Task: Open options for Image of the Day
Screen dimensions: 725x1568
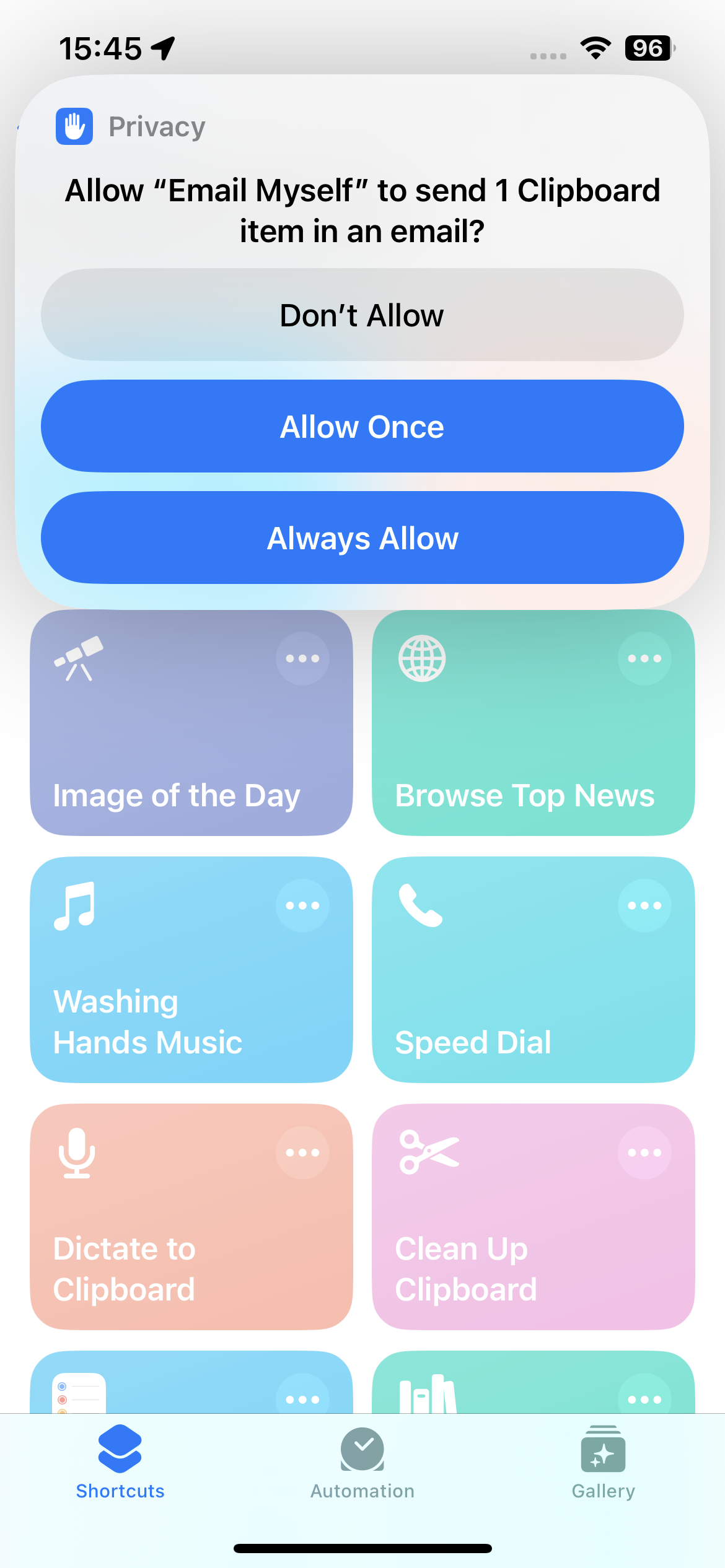Action: click(x=302, y=658)
